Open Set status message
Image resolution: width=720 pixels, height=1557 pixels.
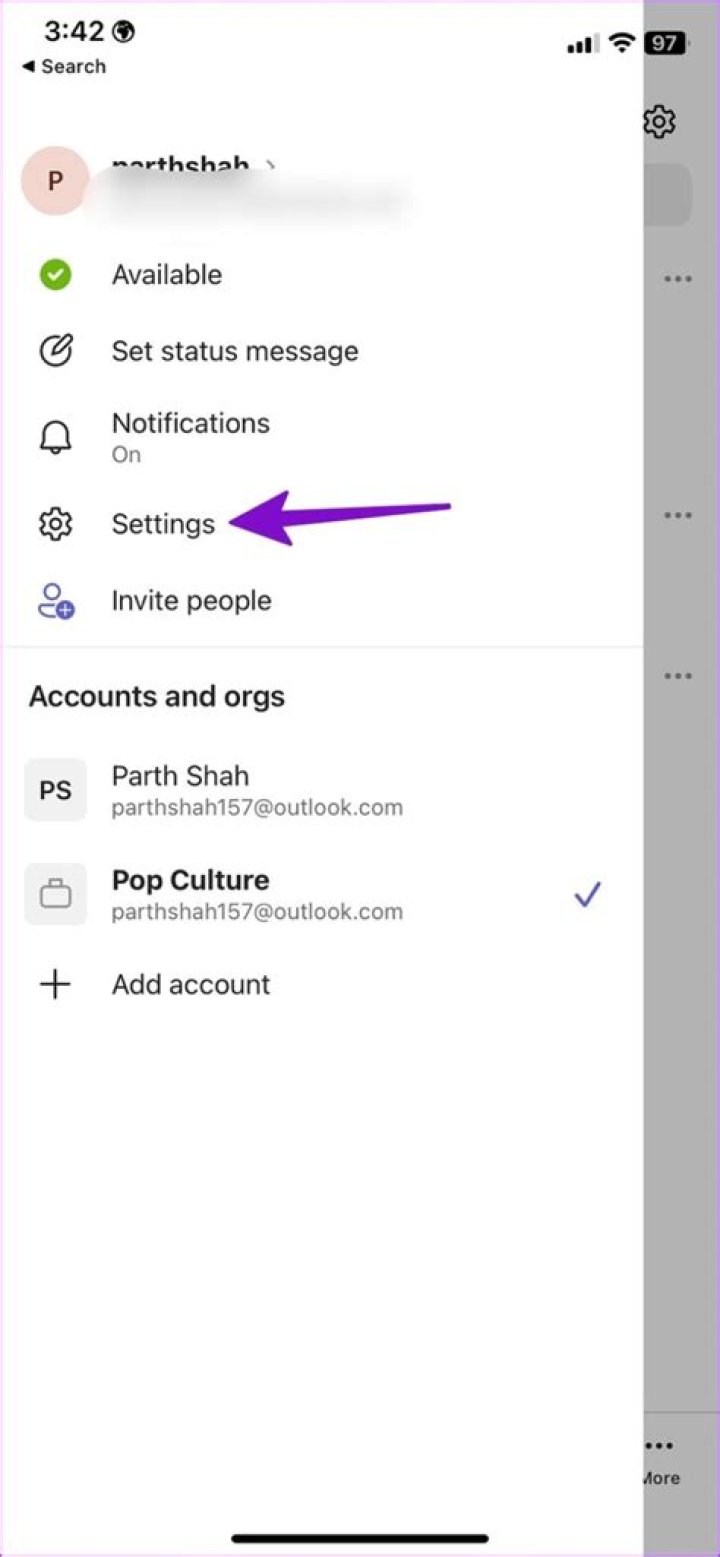click(234, 351)
